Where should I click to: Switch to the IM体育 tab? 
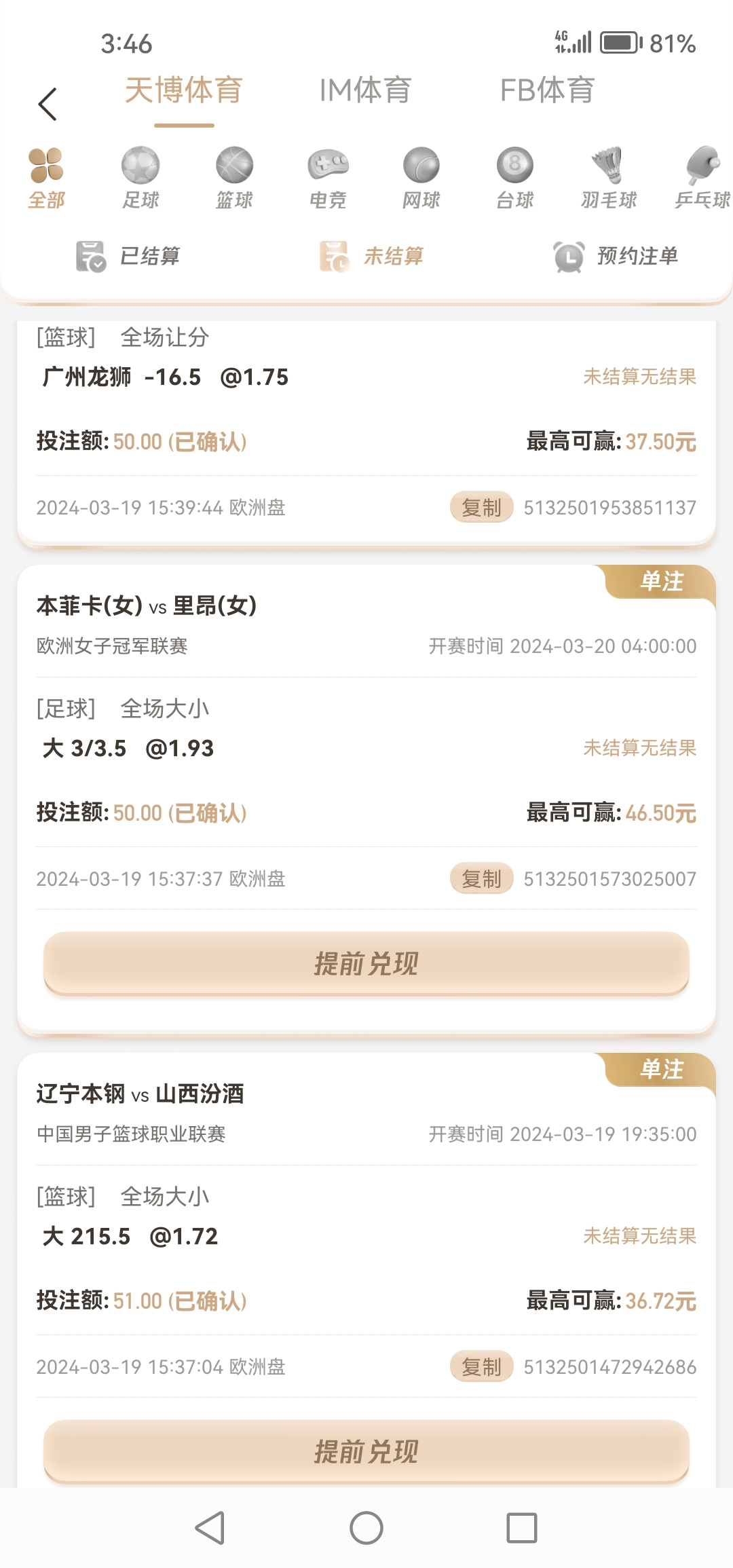[365, 91]
